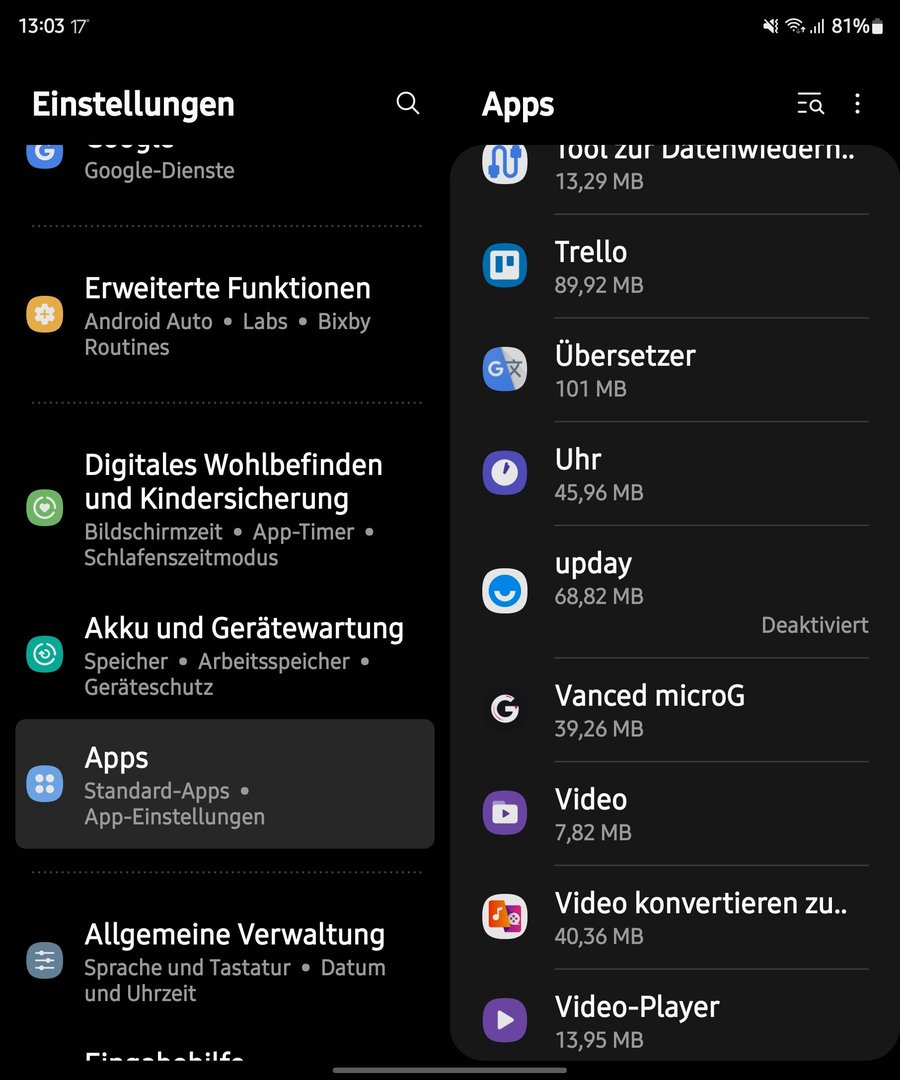The image size is (900, 1080).
Task: Open Erweiterte Funktionen settings
Action: 226,315
